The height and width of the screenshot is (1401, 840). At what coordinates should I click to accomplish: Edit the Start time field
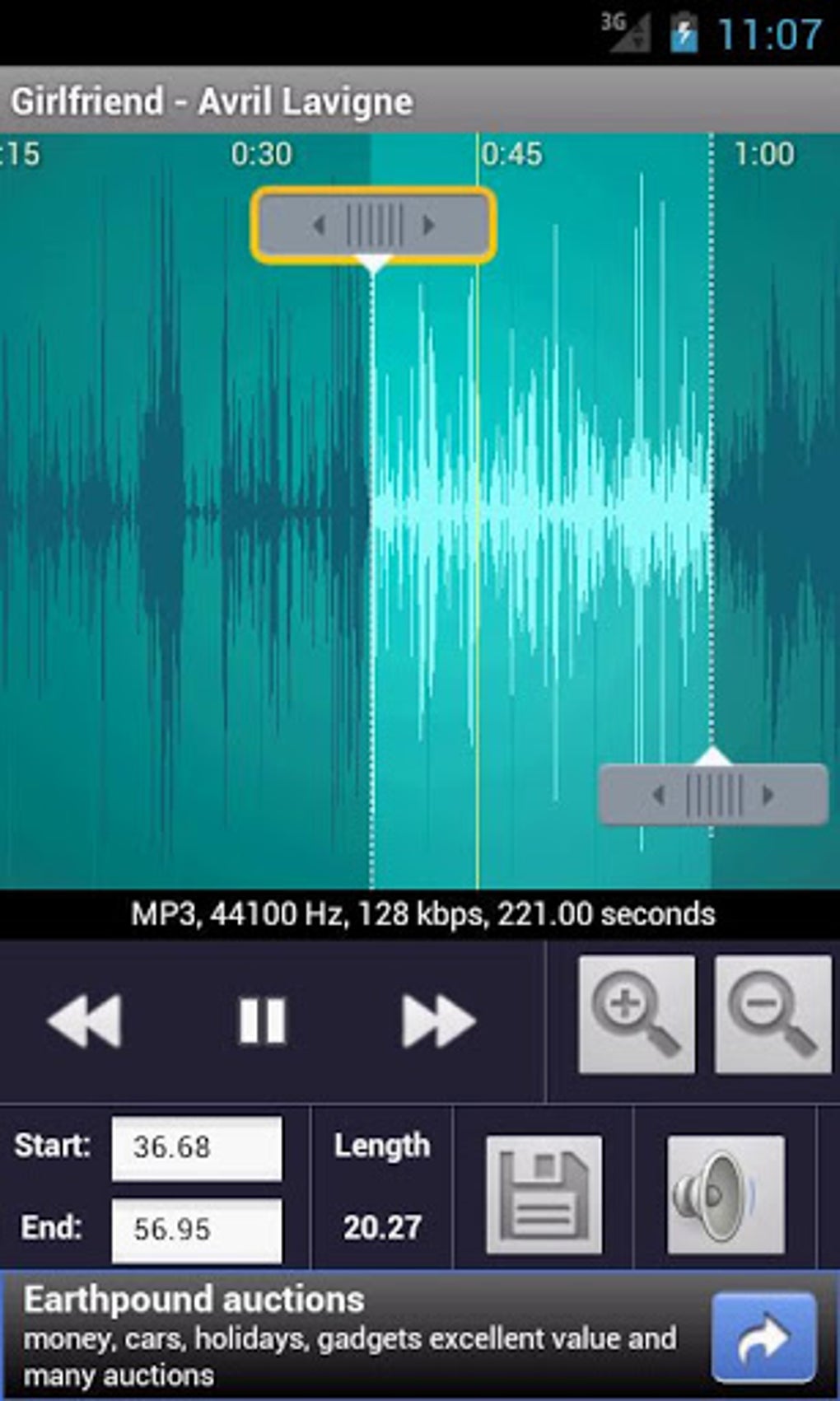point(197,1147)
